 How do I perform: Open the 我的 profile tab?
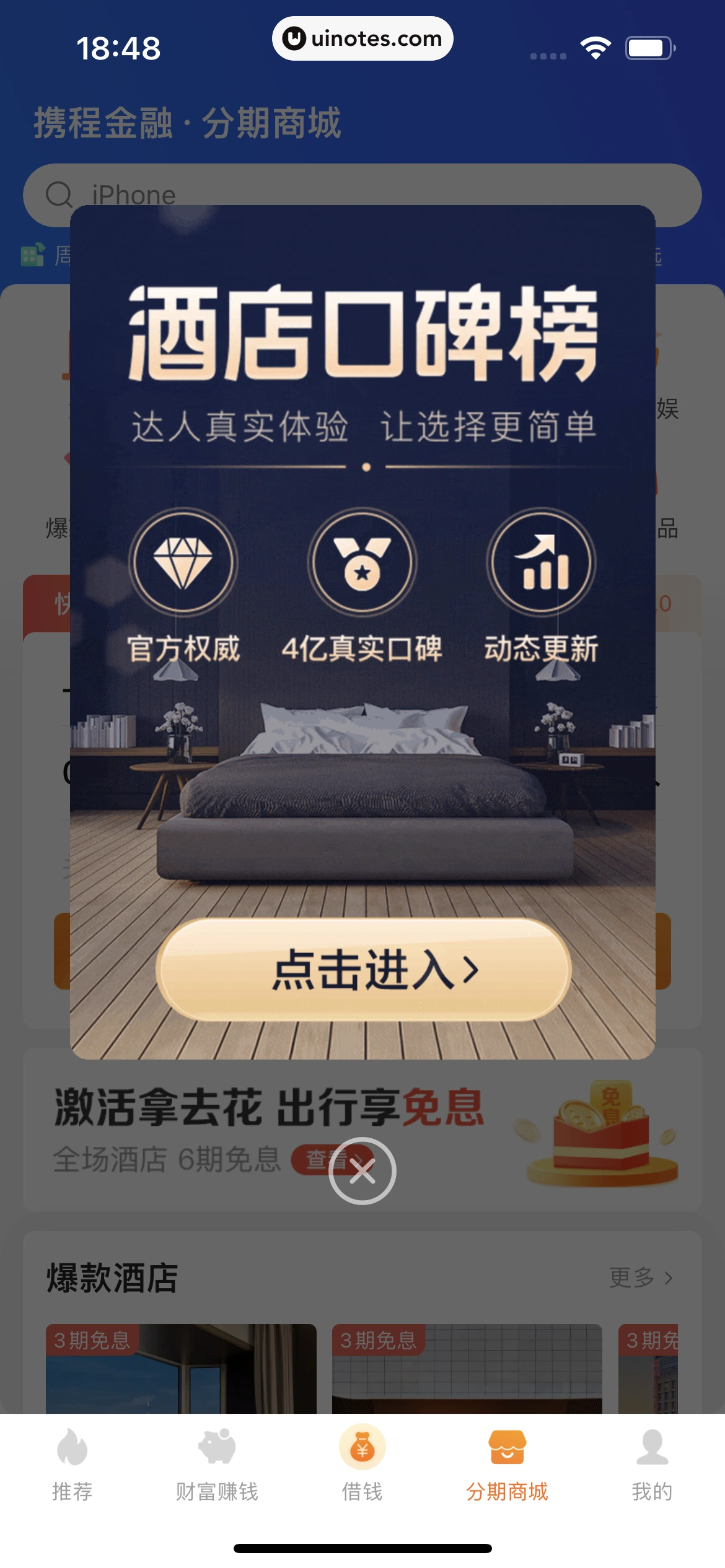coord(652,1465)
